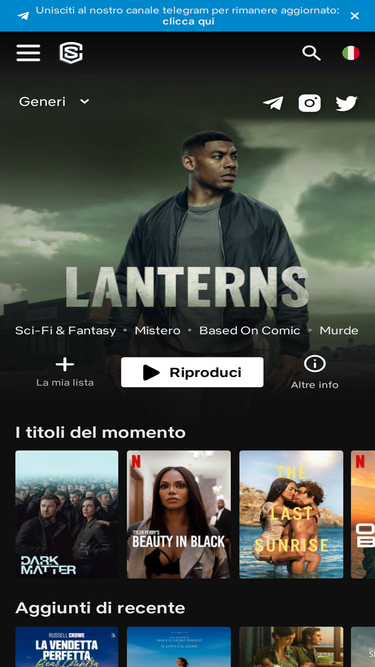Open The Last Sunrise poster

pyautogui.click(x=291, y=514)
